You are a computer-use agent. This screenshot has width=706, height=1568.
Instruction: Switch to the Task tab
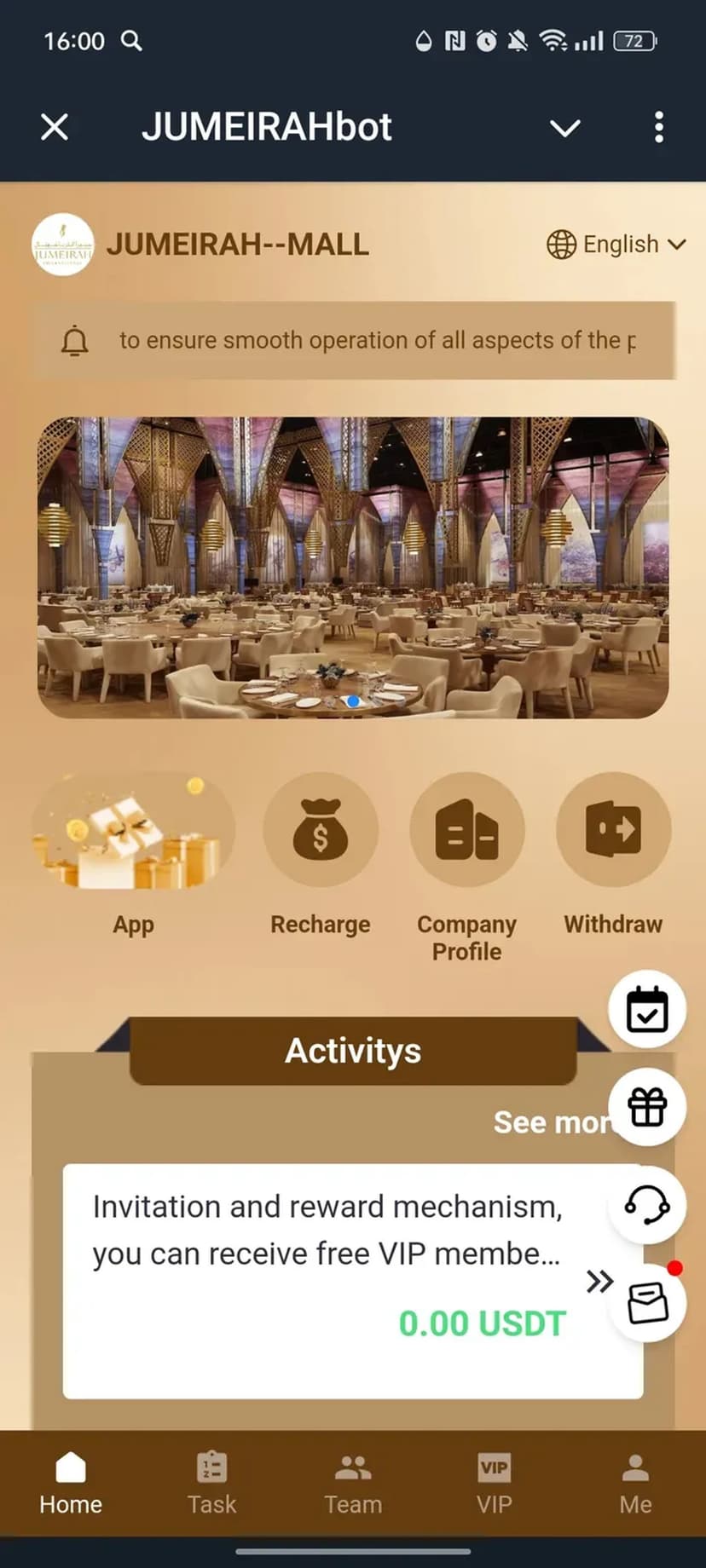pos(211,1484)
